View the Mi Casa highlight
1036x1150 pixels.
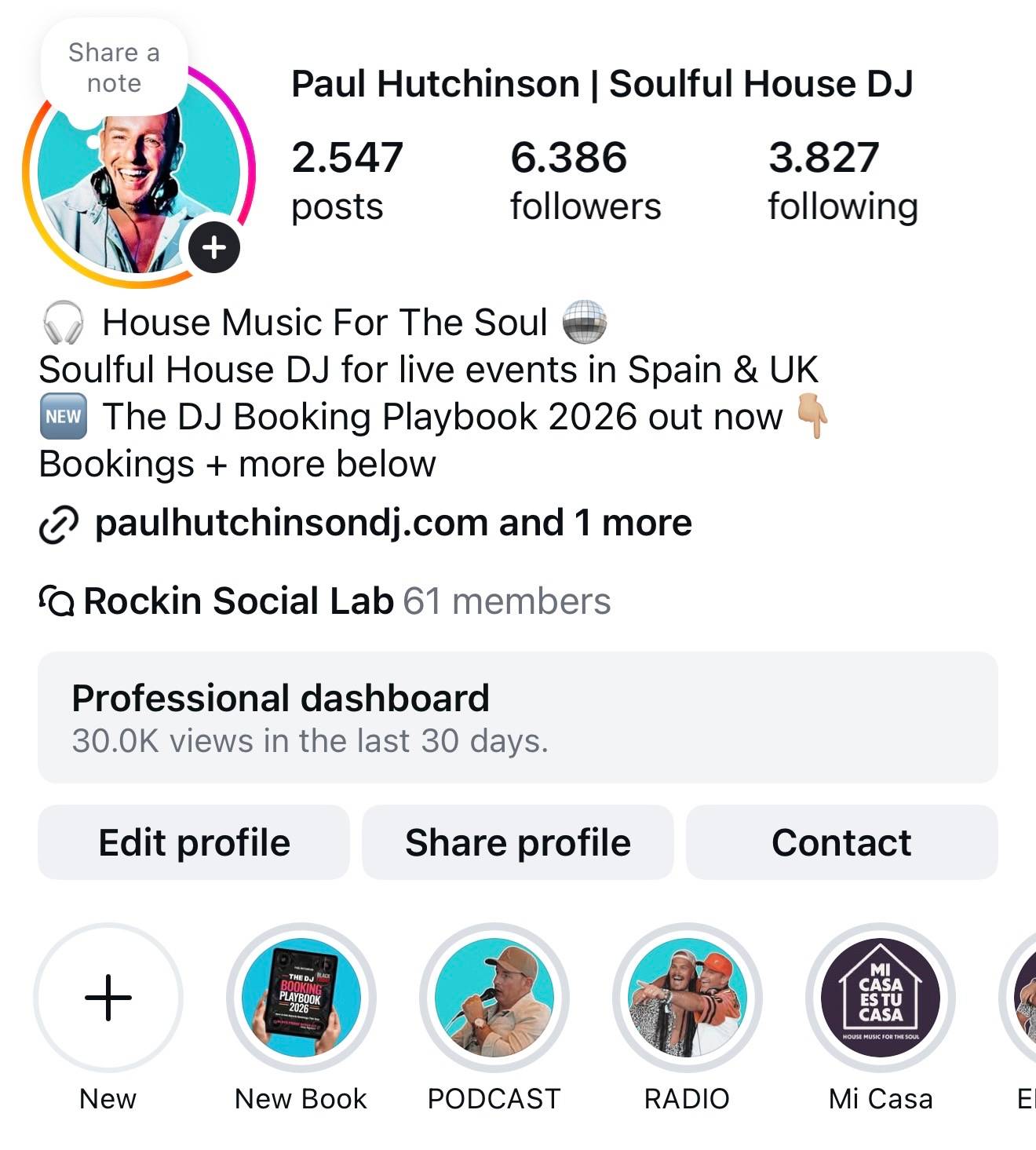[x=881, y=998]
